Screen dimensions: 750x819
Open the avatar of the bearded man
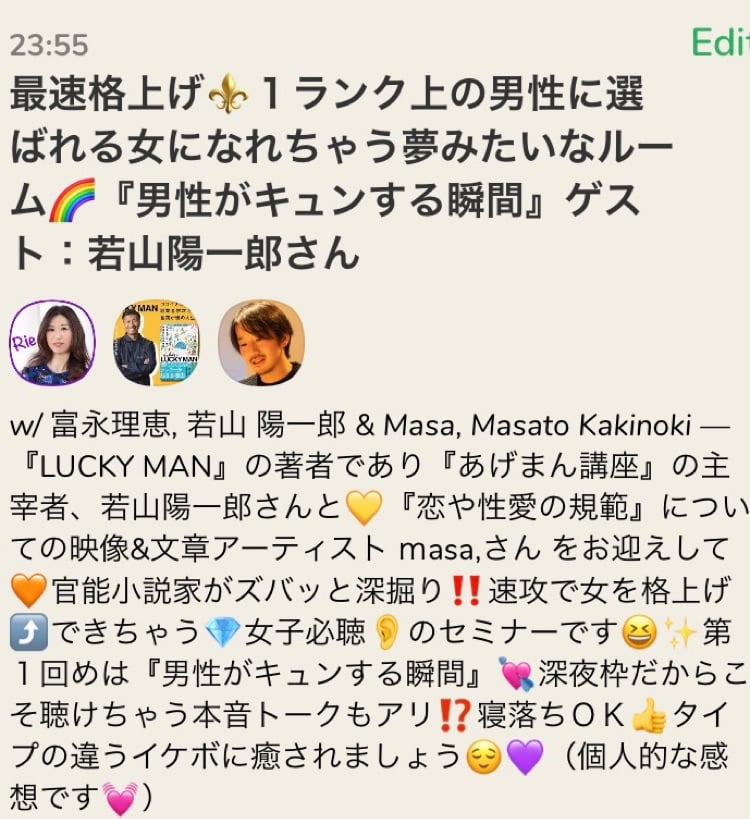[261, 344]
